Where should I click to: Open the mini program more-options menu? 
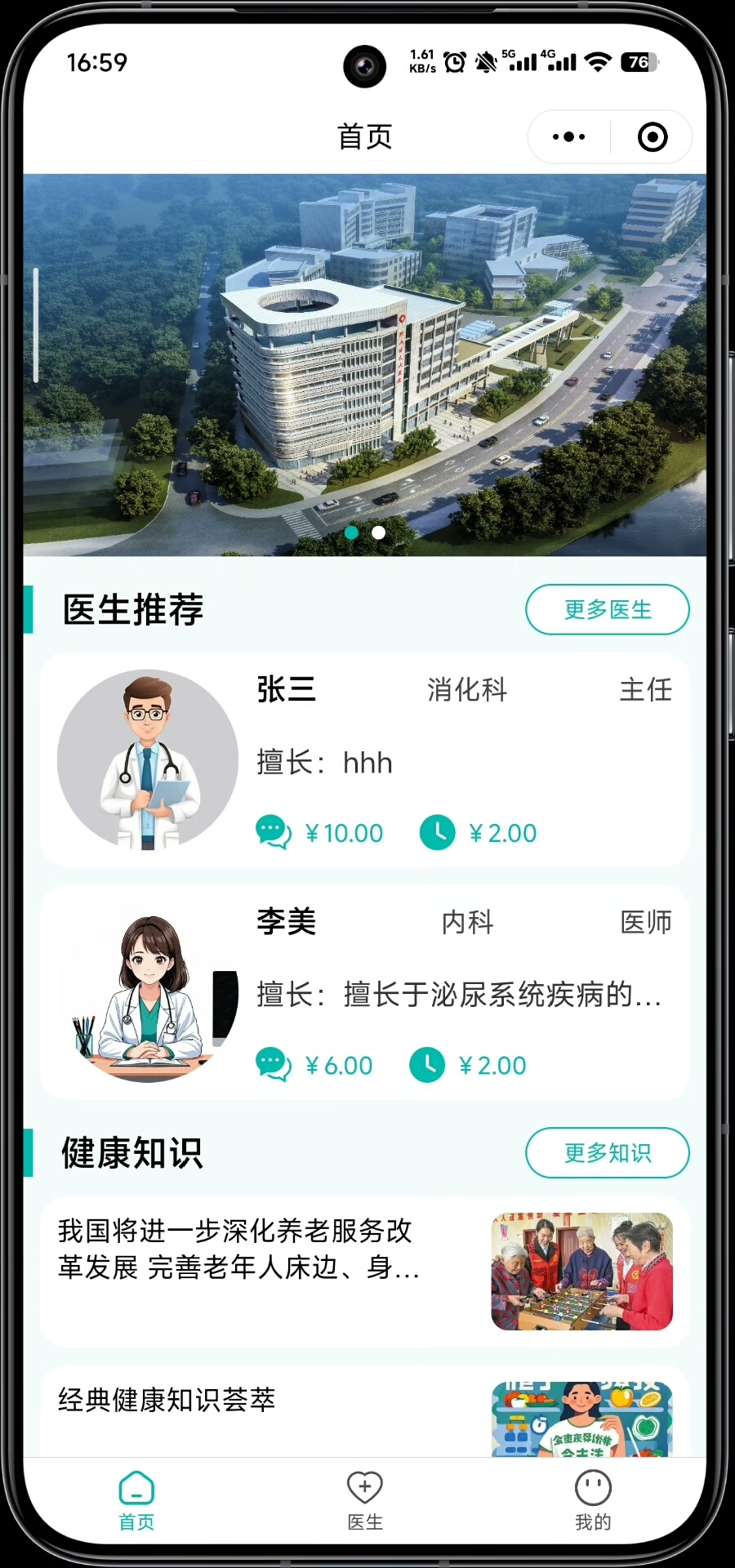click(568, 137)
